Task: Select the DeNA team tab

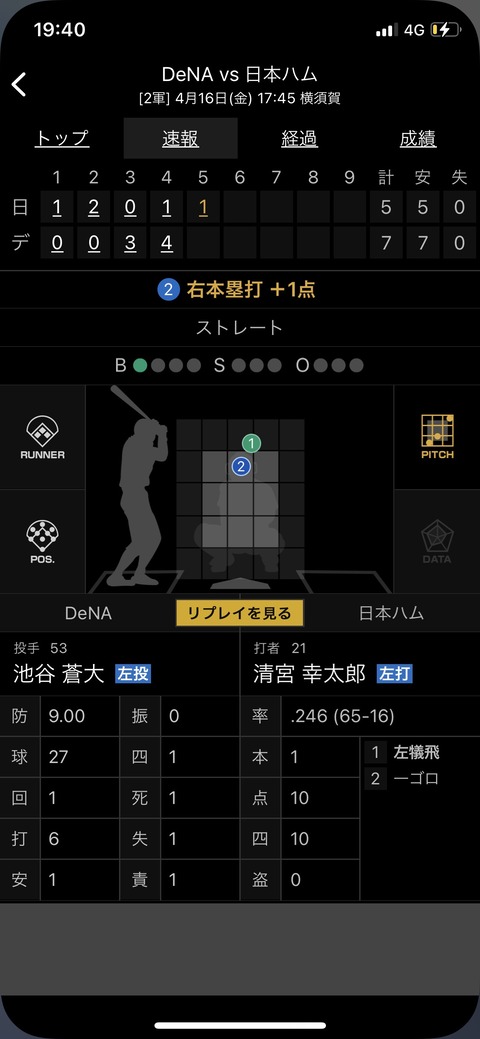Action: (x=88, y=613)
